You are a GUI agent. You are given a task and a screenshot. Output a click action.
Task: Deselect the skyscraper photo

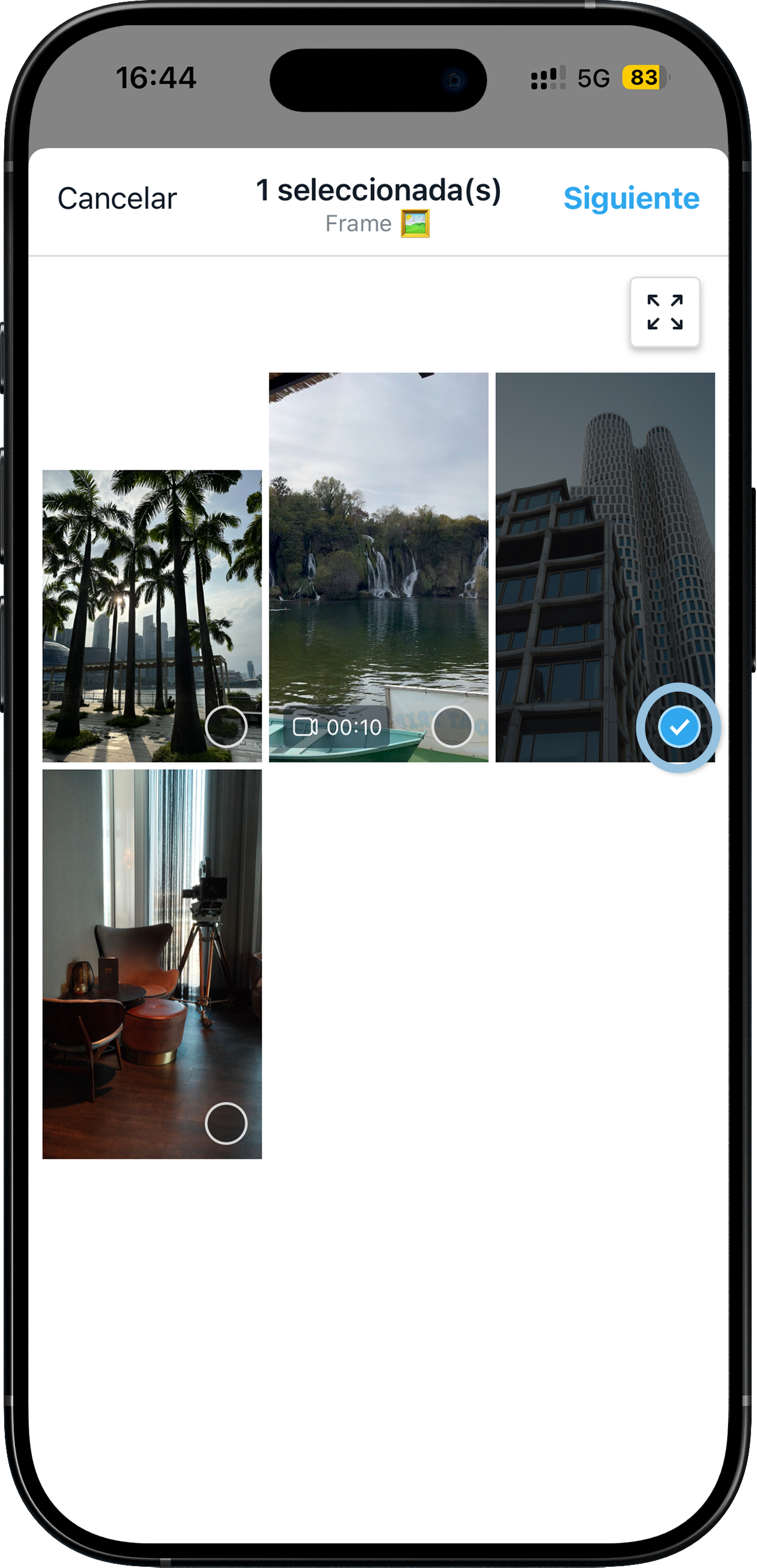pyautogui.click(x=678, y=727)
